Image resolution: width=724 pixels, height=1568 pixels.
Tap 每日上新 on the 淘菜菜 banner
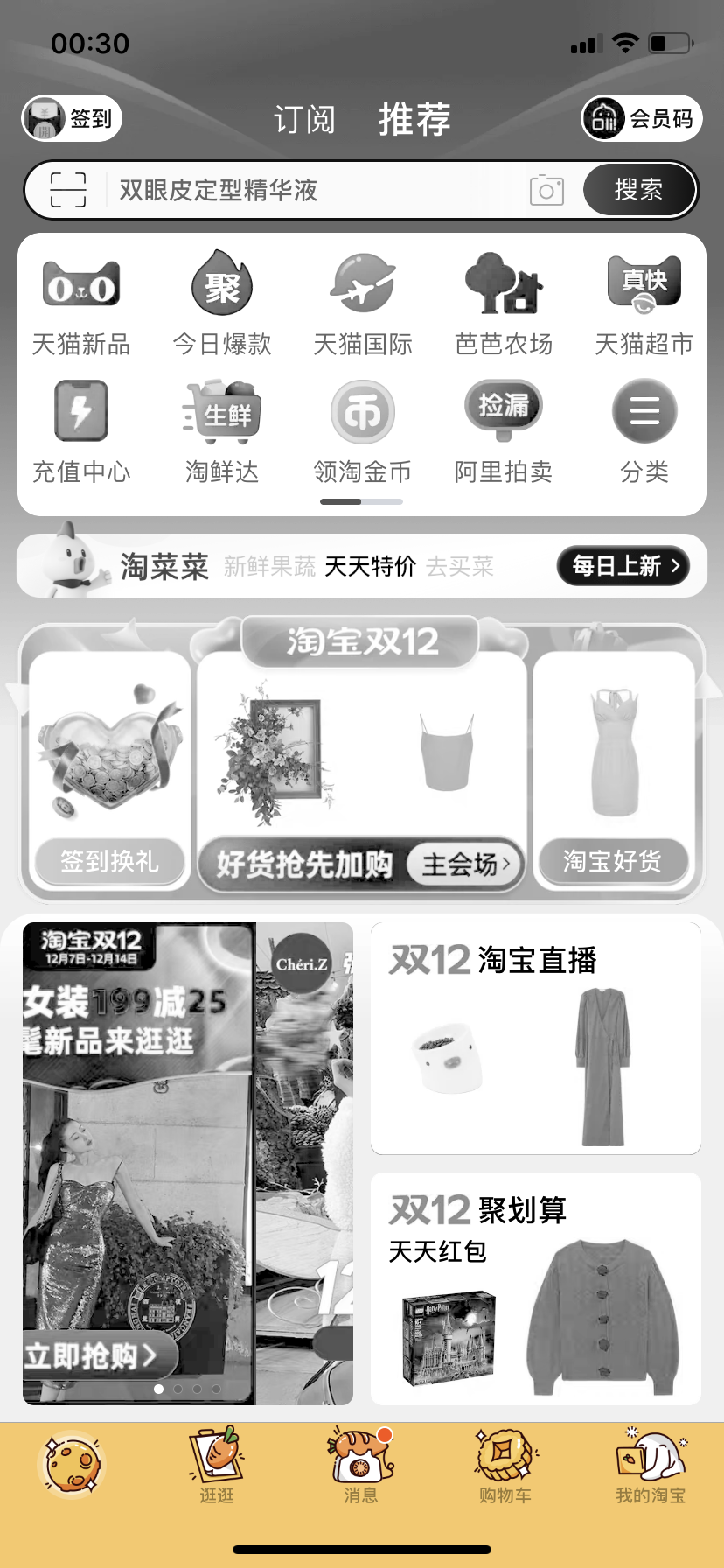click(623, 566)
